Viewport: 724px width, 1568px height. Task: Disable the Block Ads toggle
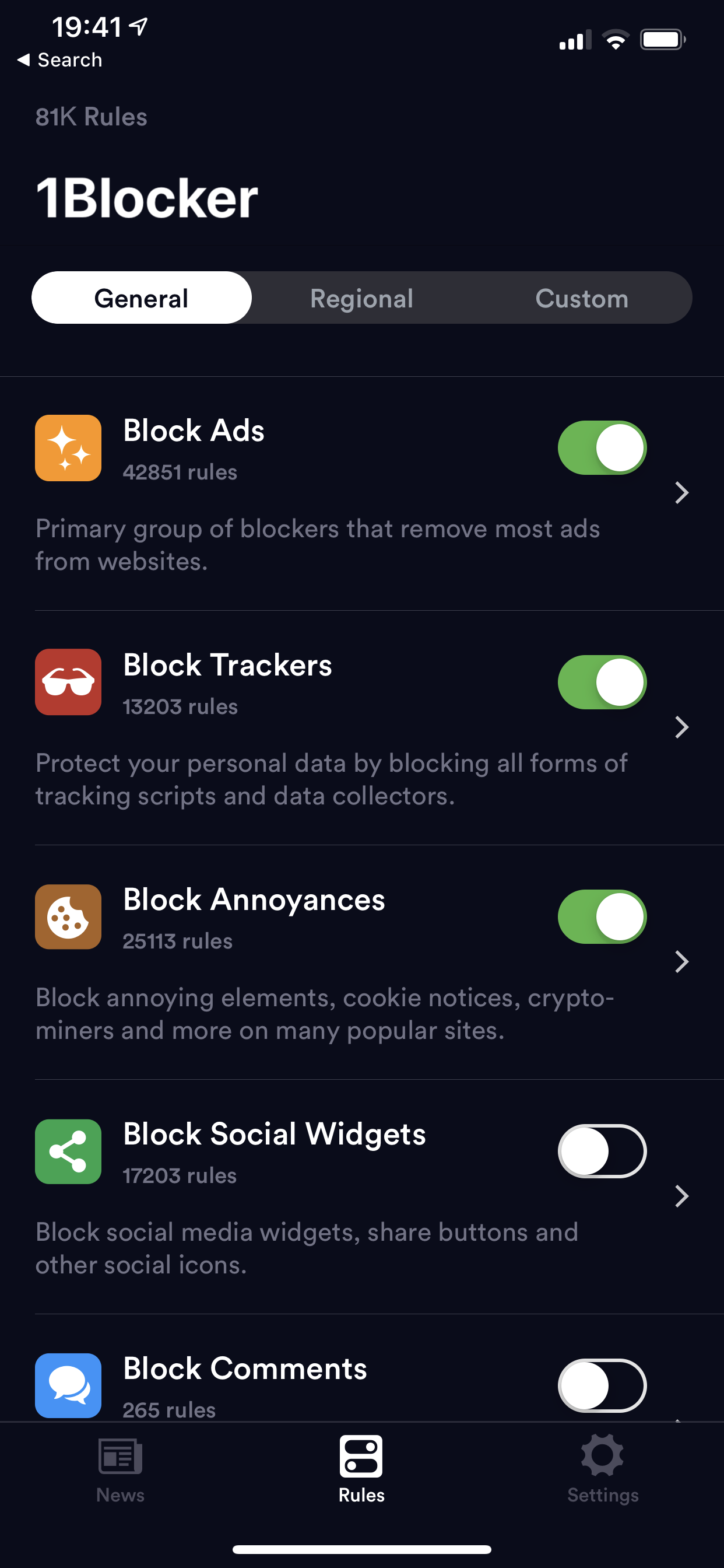point(602,448)
